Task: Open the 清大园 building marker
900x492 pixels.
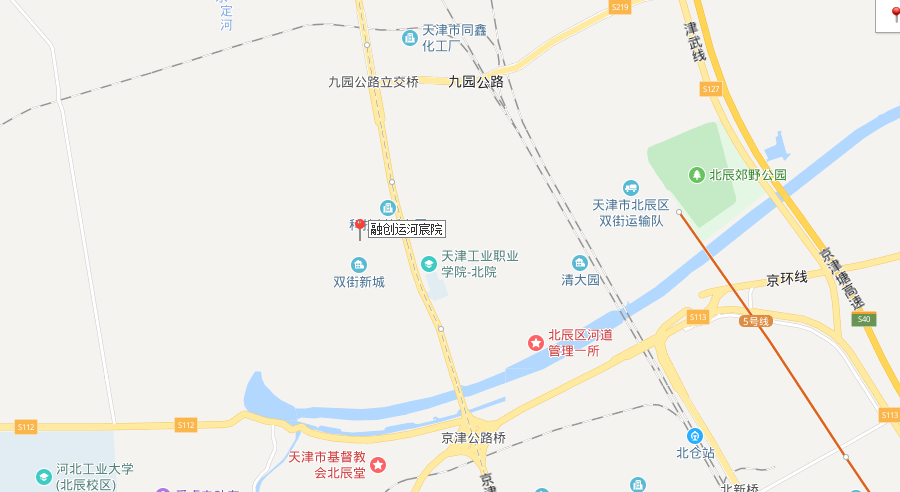Action: tap(580, 263)
